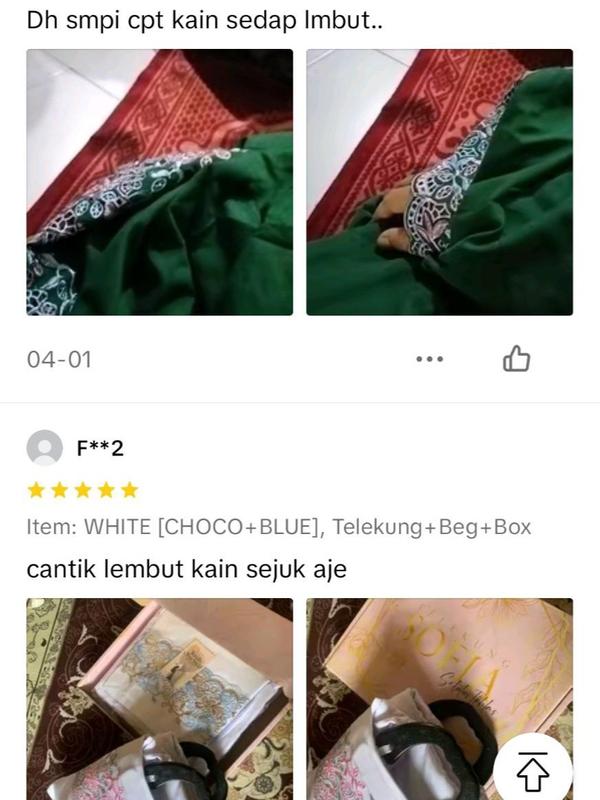This screenshot has width=600, height=800.
Task: Like the review dated 04-01
Action: [x=516, y=359]
